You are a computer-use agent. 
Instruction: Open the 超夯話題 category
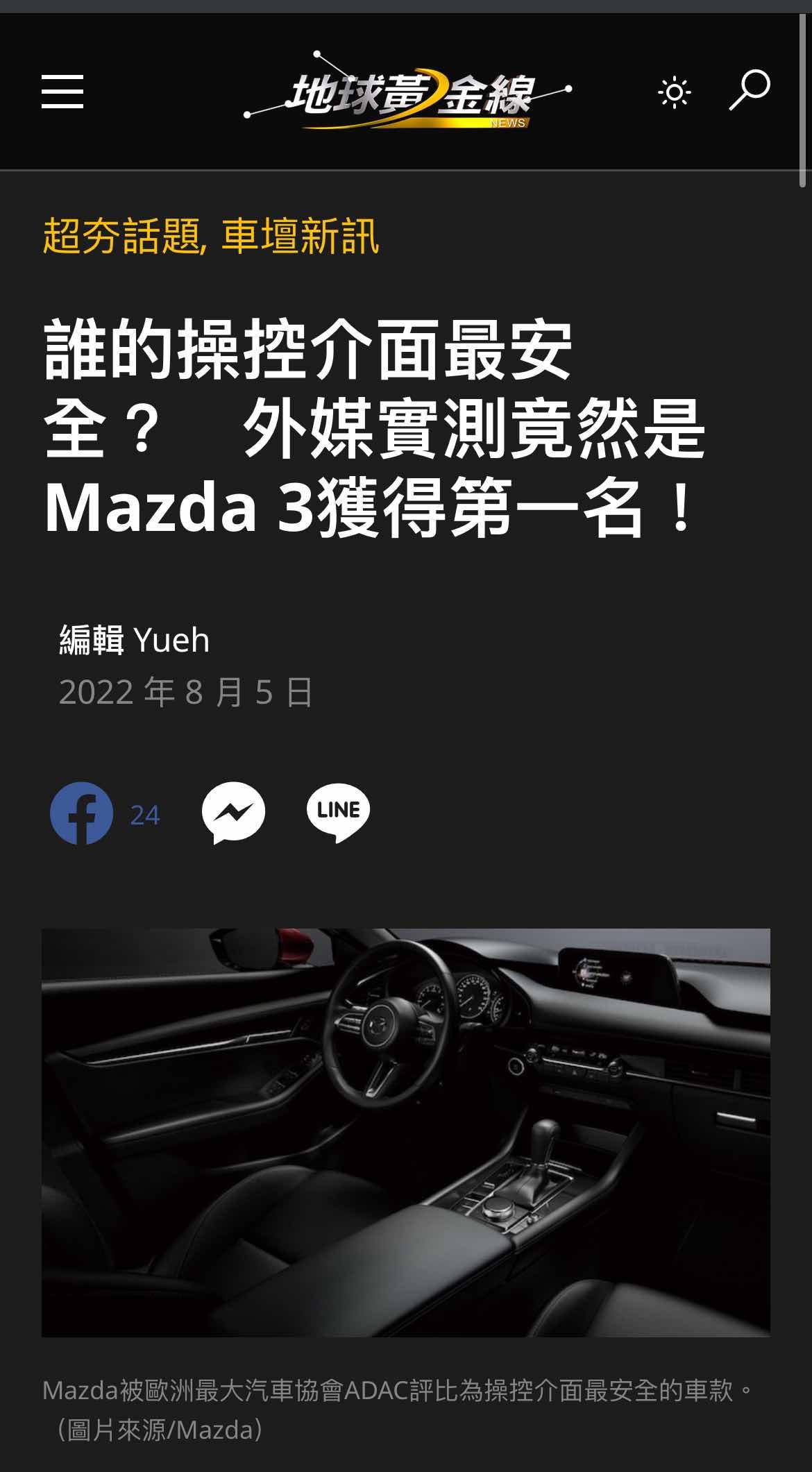[x=121, y=236]
